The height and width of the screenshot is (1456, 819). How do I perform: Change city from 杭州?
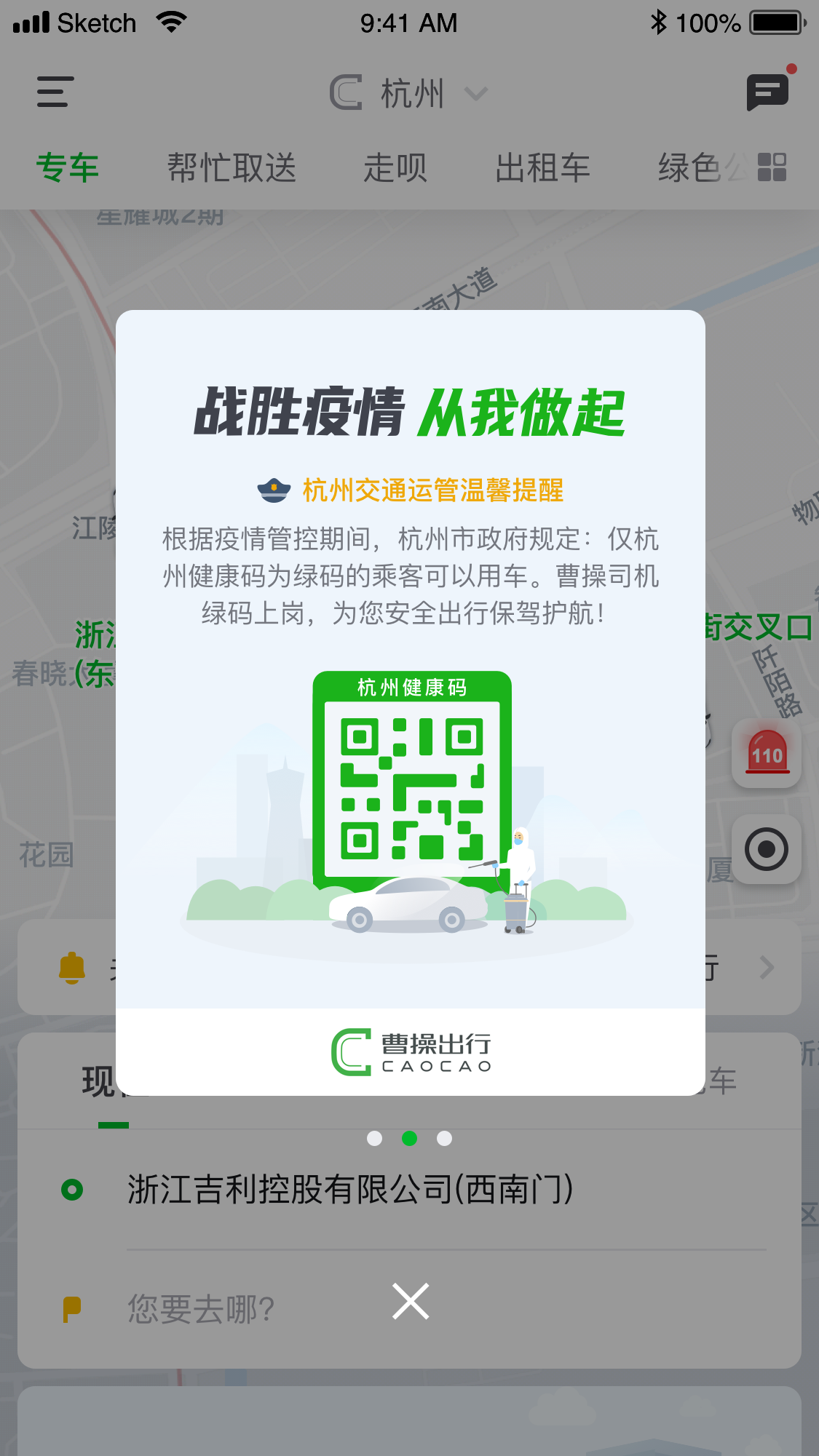(x=411, y=93)
